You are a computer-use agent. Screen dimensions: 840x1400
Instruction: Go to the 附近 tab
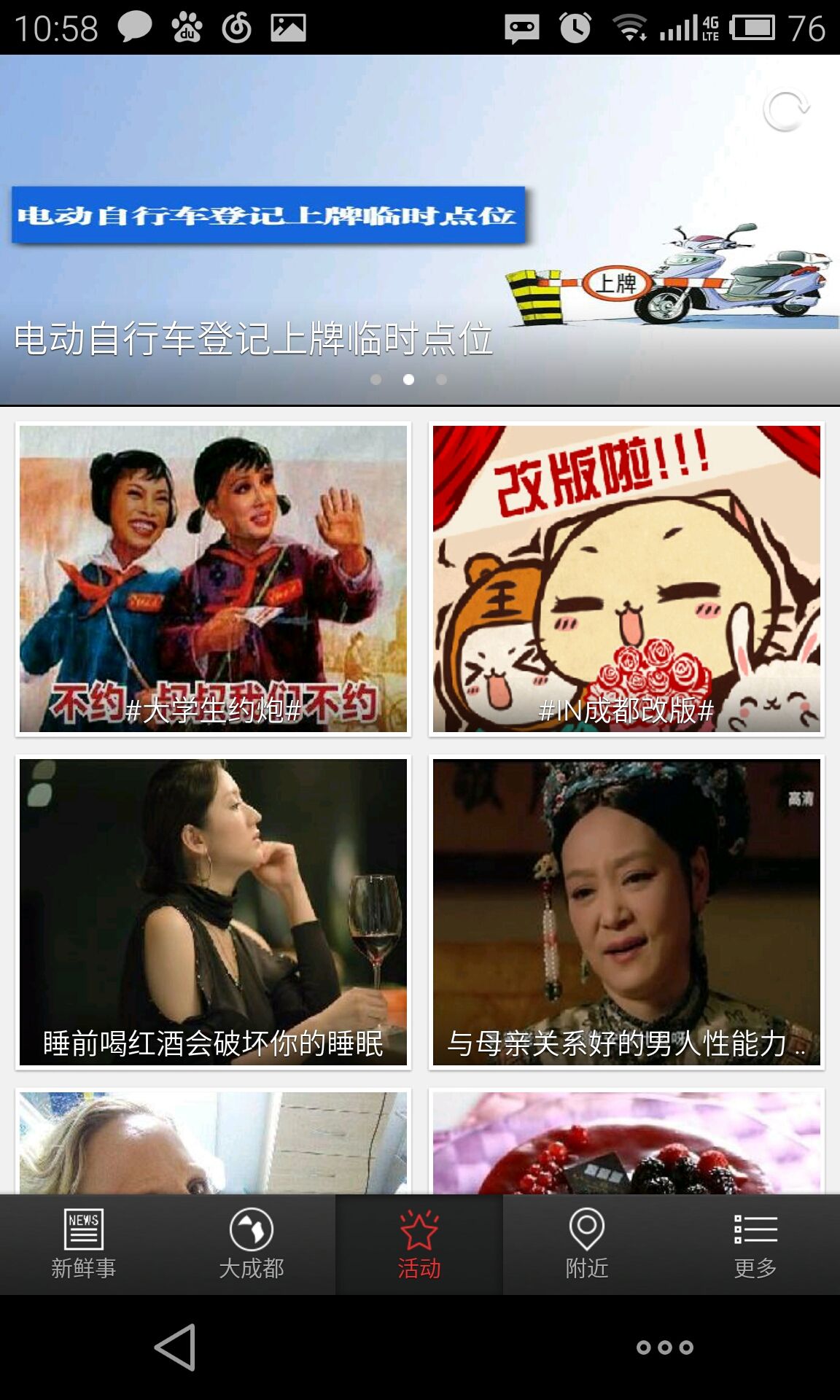pyautogui.click(x=587, y=1245)
